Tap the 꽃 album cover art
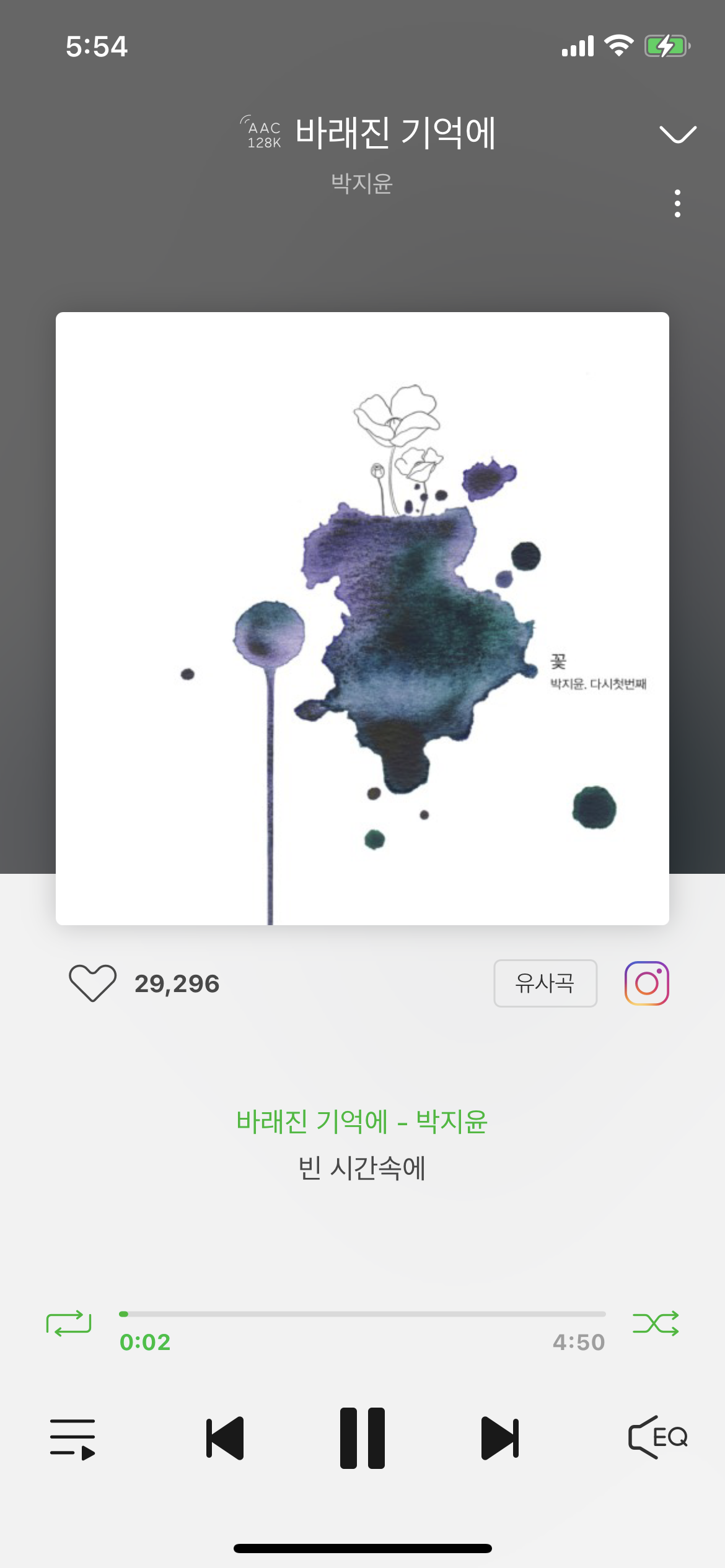725x1568 pixels. (x=362, y=619)
